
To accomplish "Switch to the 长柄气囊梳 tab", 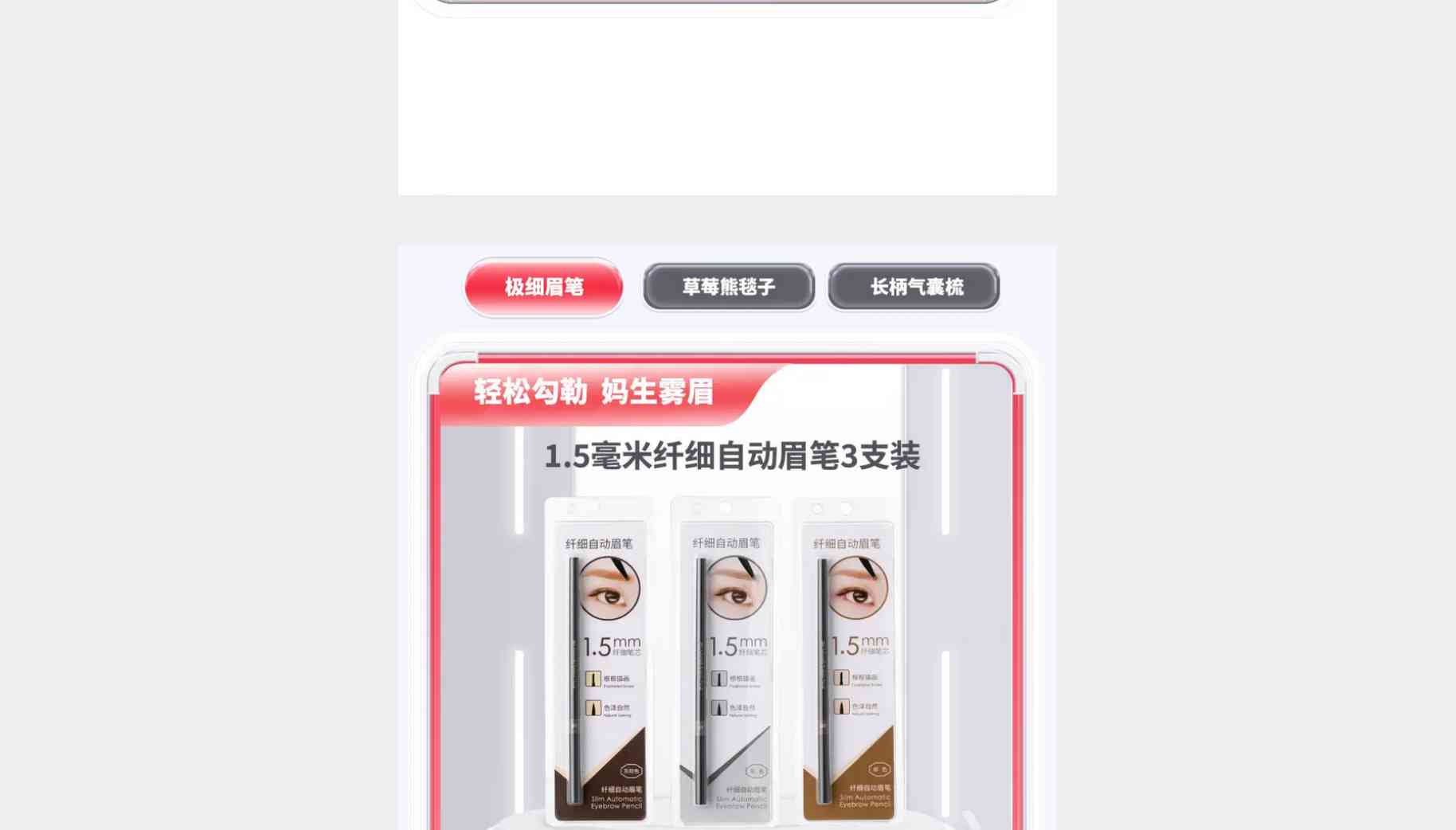I will click(x=914, y=287).
